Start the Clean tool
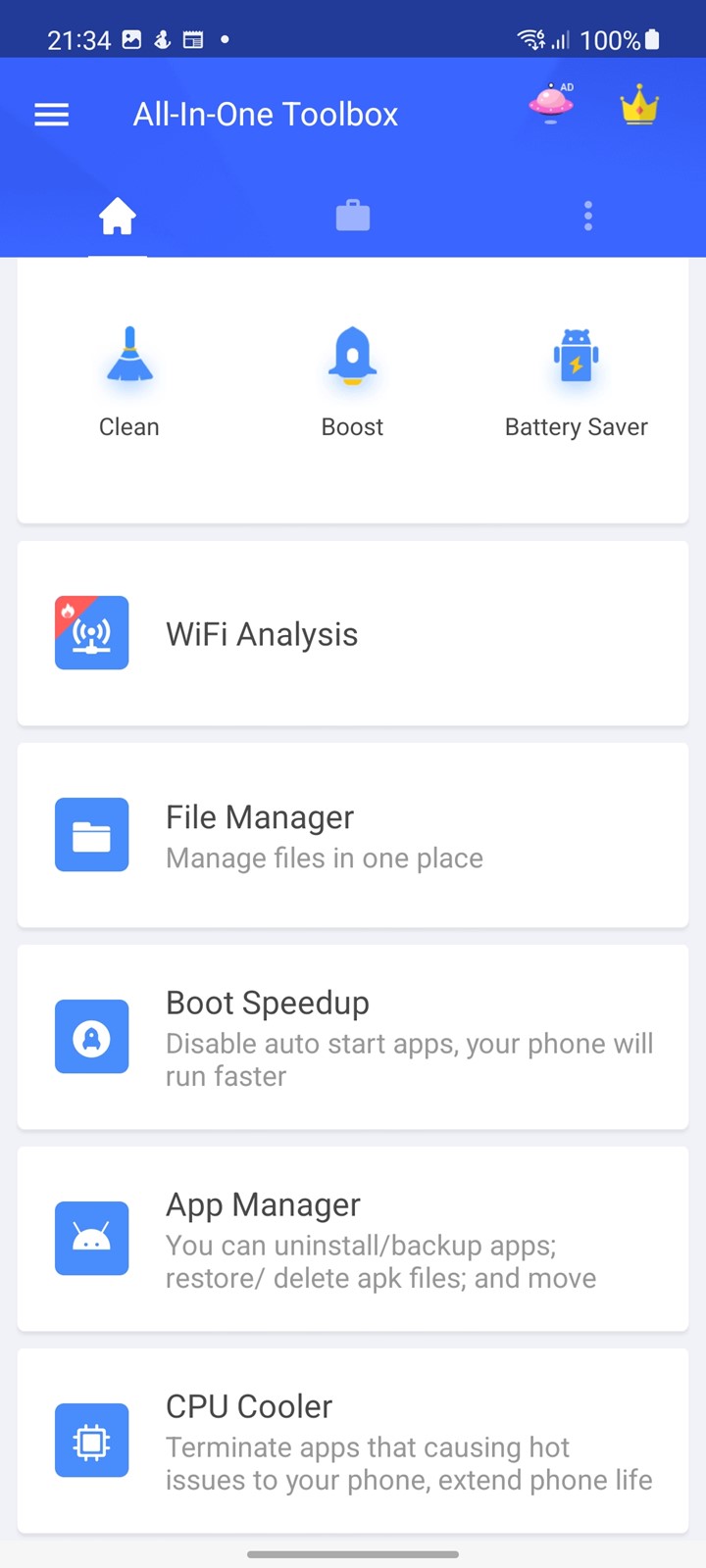This screenshot has height=1568, width=706. pos(129,382)
